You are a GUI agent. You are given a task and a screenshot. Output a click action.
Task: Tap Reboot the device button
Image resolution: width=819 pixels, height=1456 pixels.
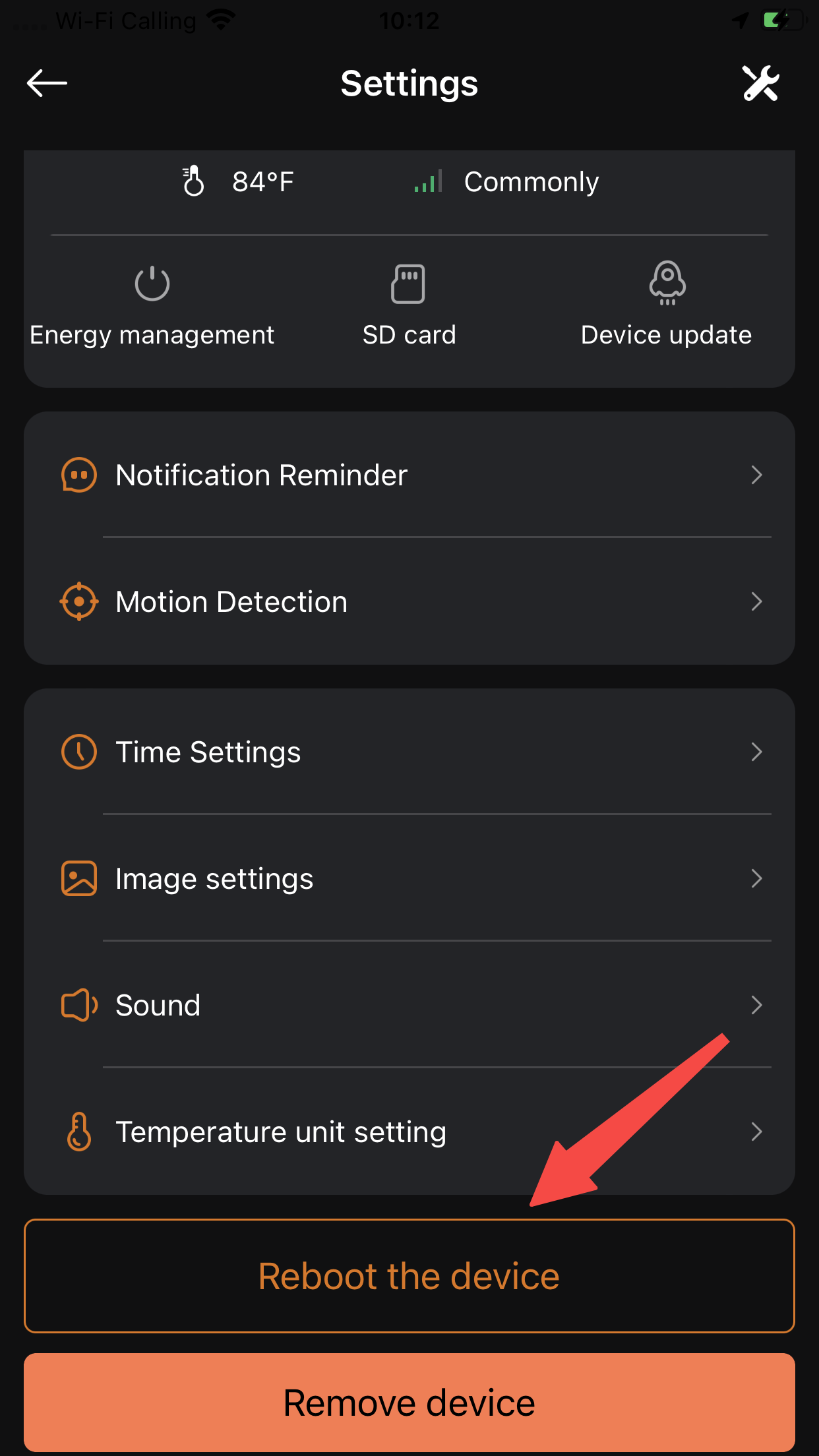409,1276
